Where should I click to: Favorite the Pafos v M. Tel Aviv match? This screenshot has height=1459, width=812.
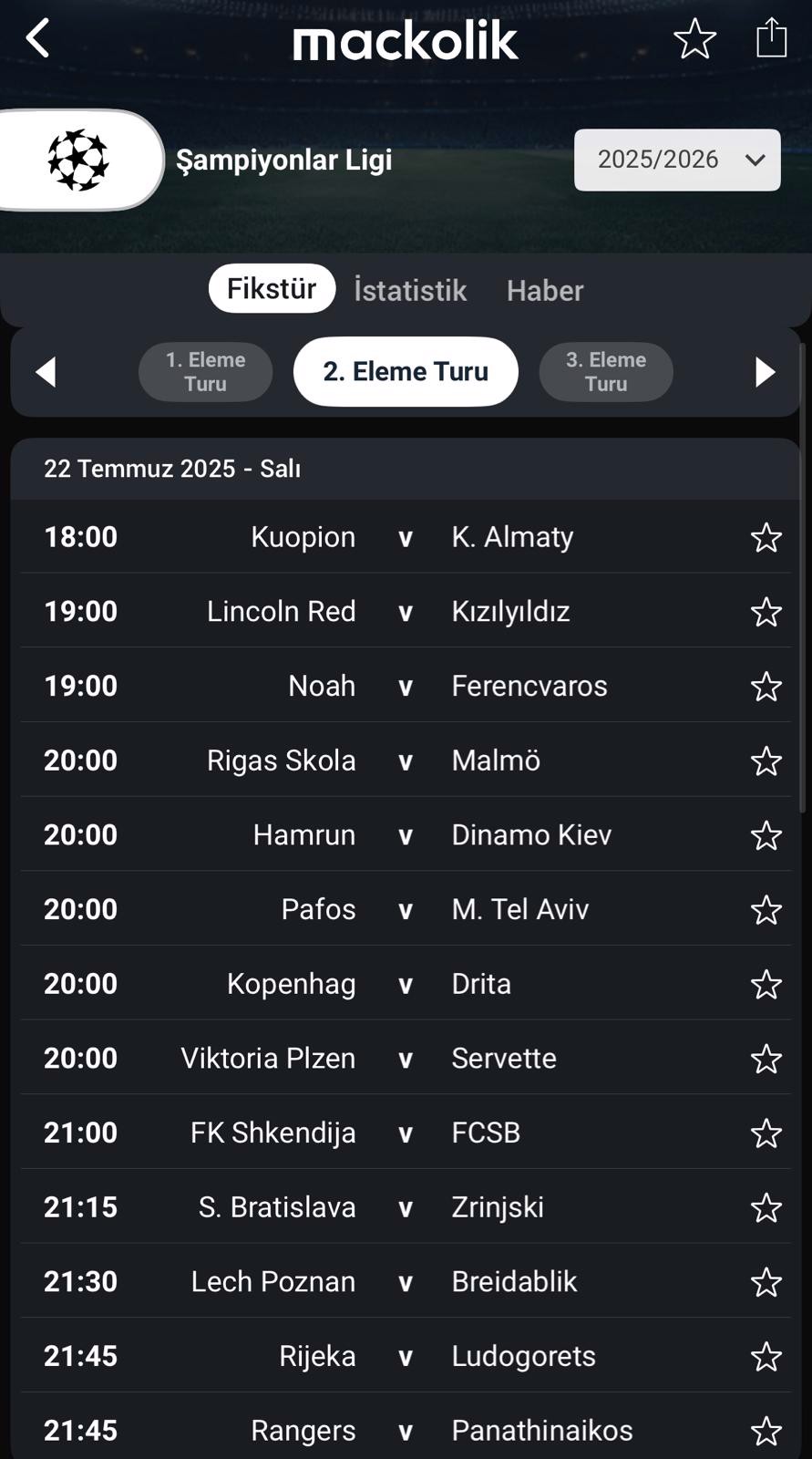(x=766, y=910)
